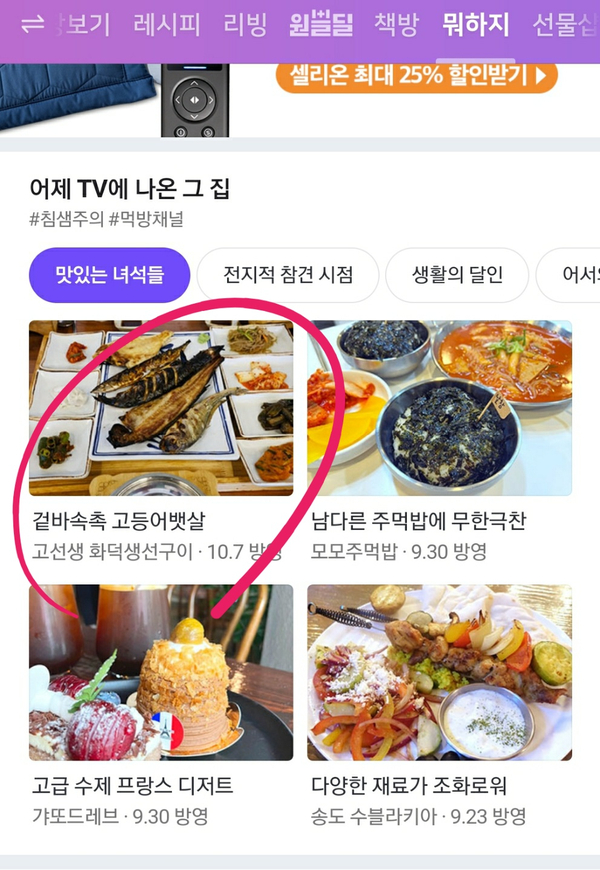The width and height of the screenshot is (600, 870).
Task: Select the 맛있는 녀석들 chip
Action: tap(109, 275)
